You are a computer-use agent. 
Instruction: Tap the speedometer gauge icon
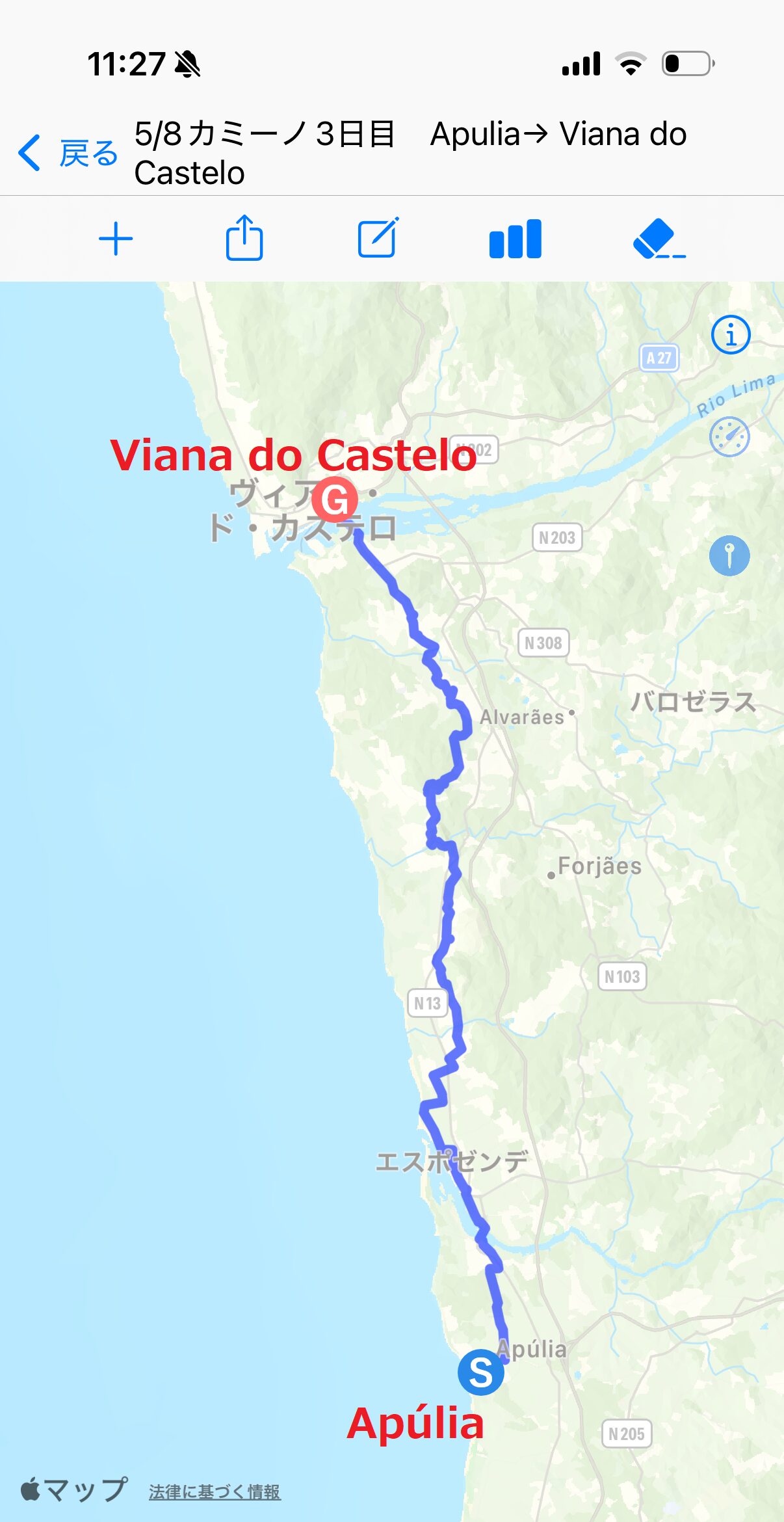pyautogui.click(x=729, y=437)
